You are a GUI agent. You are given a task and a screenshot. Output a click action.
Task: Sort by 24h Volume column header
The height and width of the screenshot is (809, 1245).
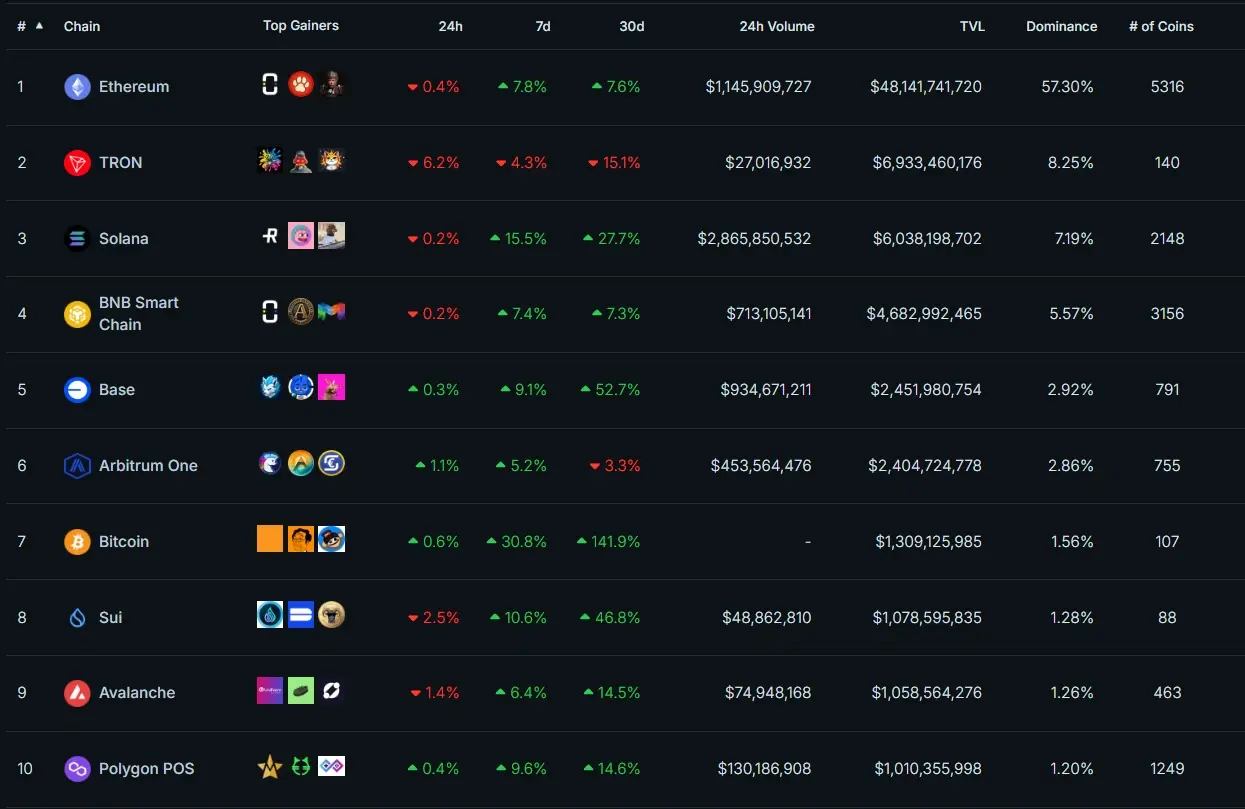(776, 26)
